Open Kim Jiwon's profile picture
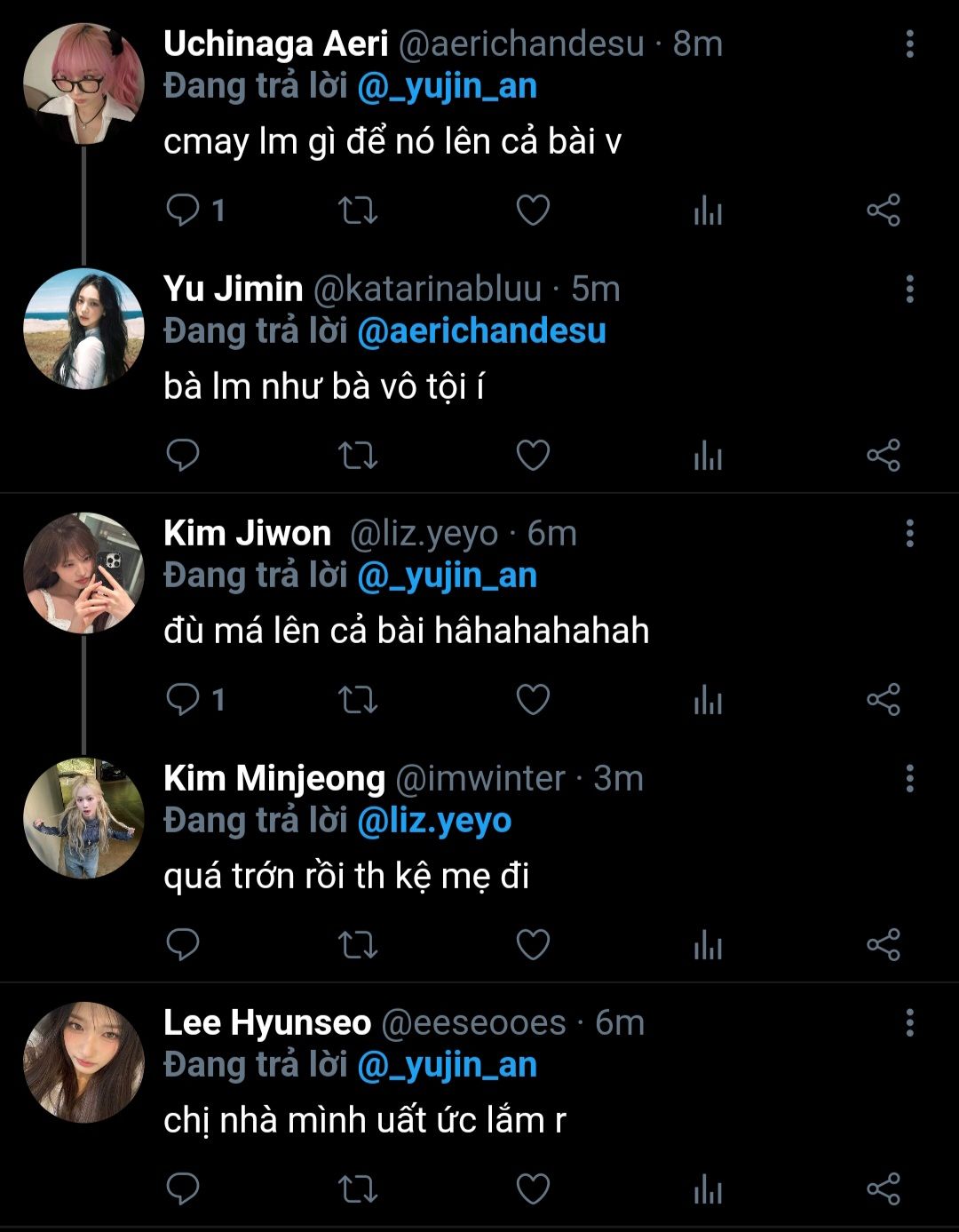 tap(83, 573)
